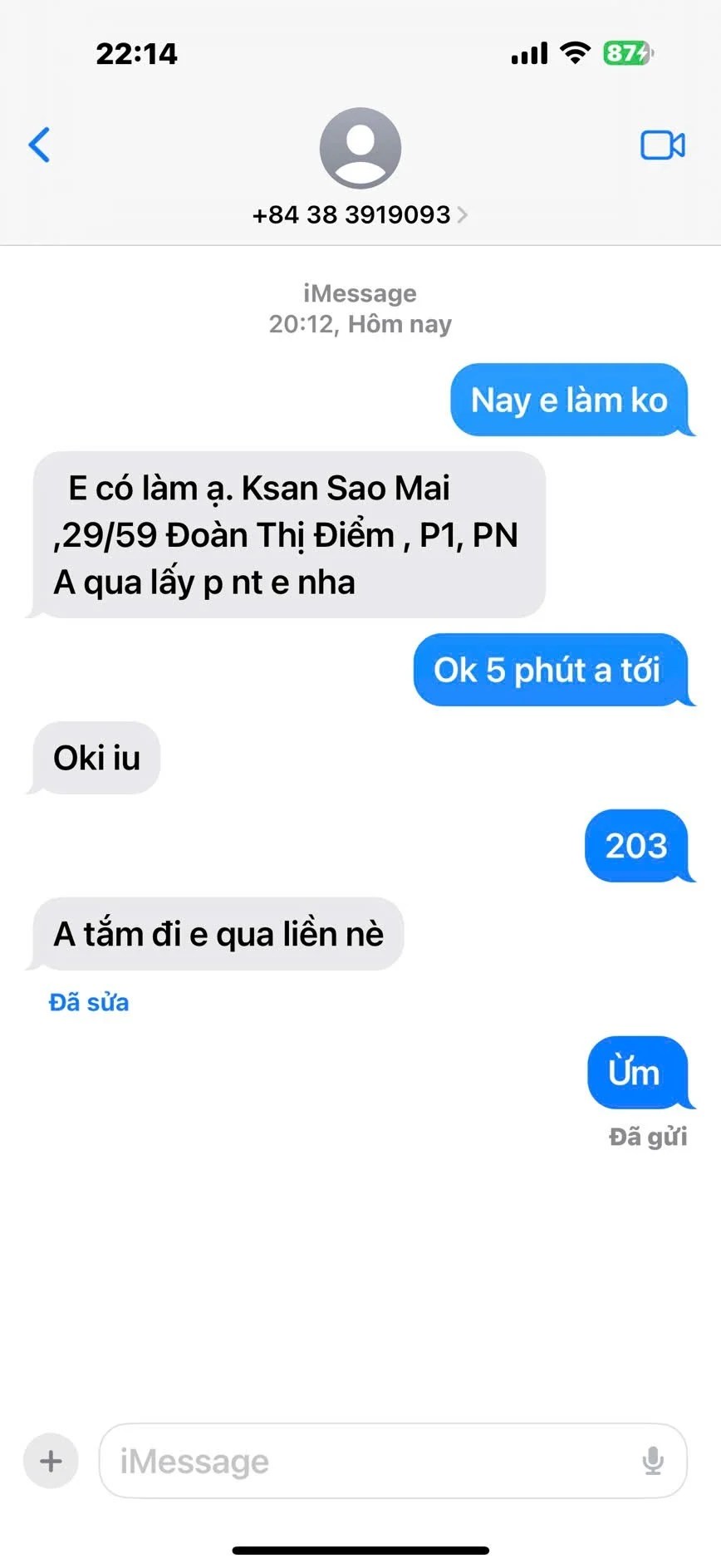Tap the microphone dictation icon

coord(653,1461)
